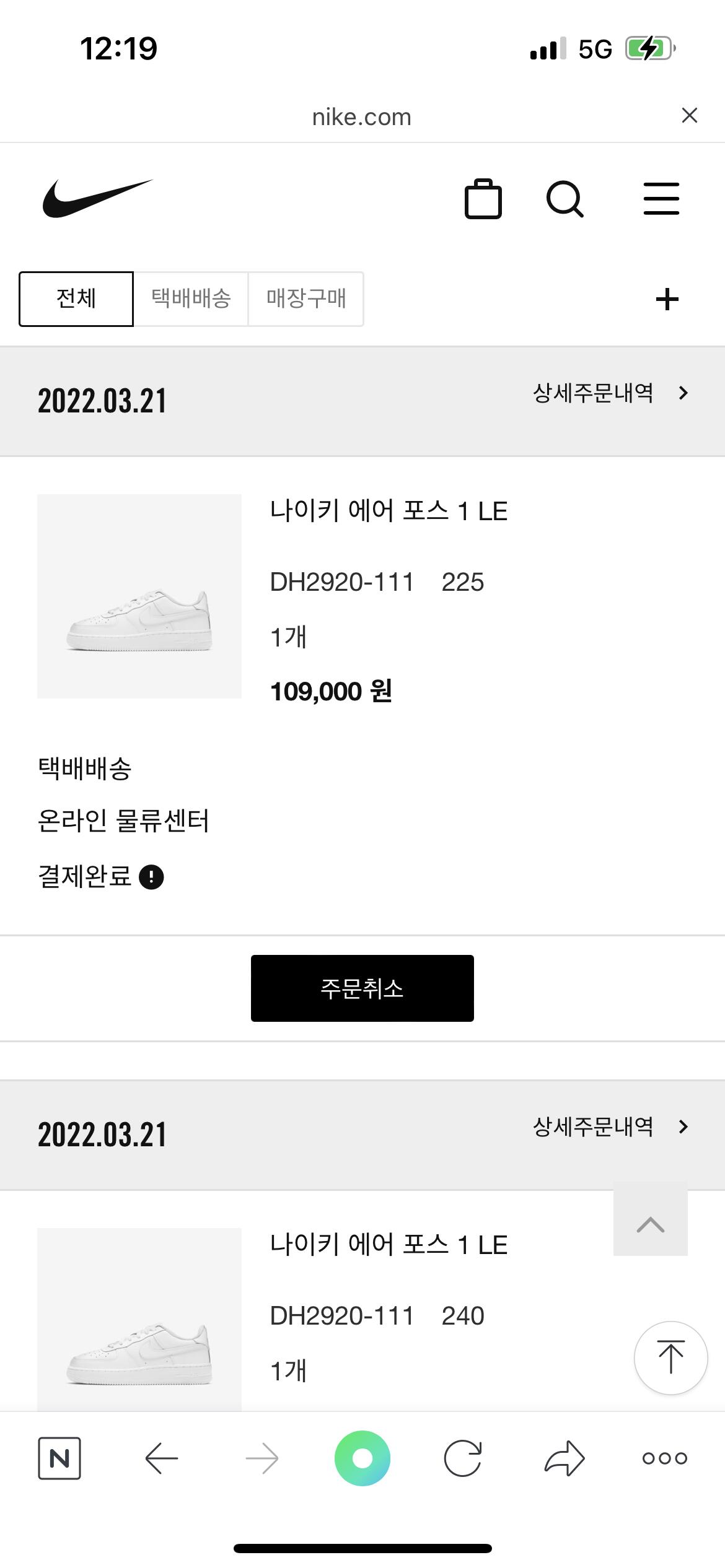
Task: Reload the page
Action: 462,1458
